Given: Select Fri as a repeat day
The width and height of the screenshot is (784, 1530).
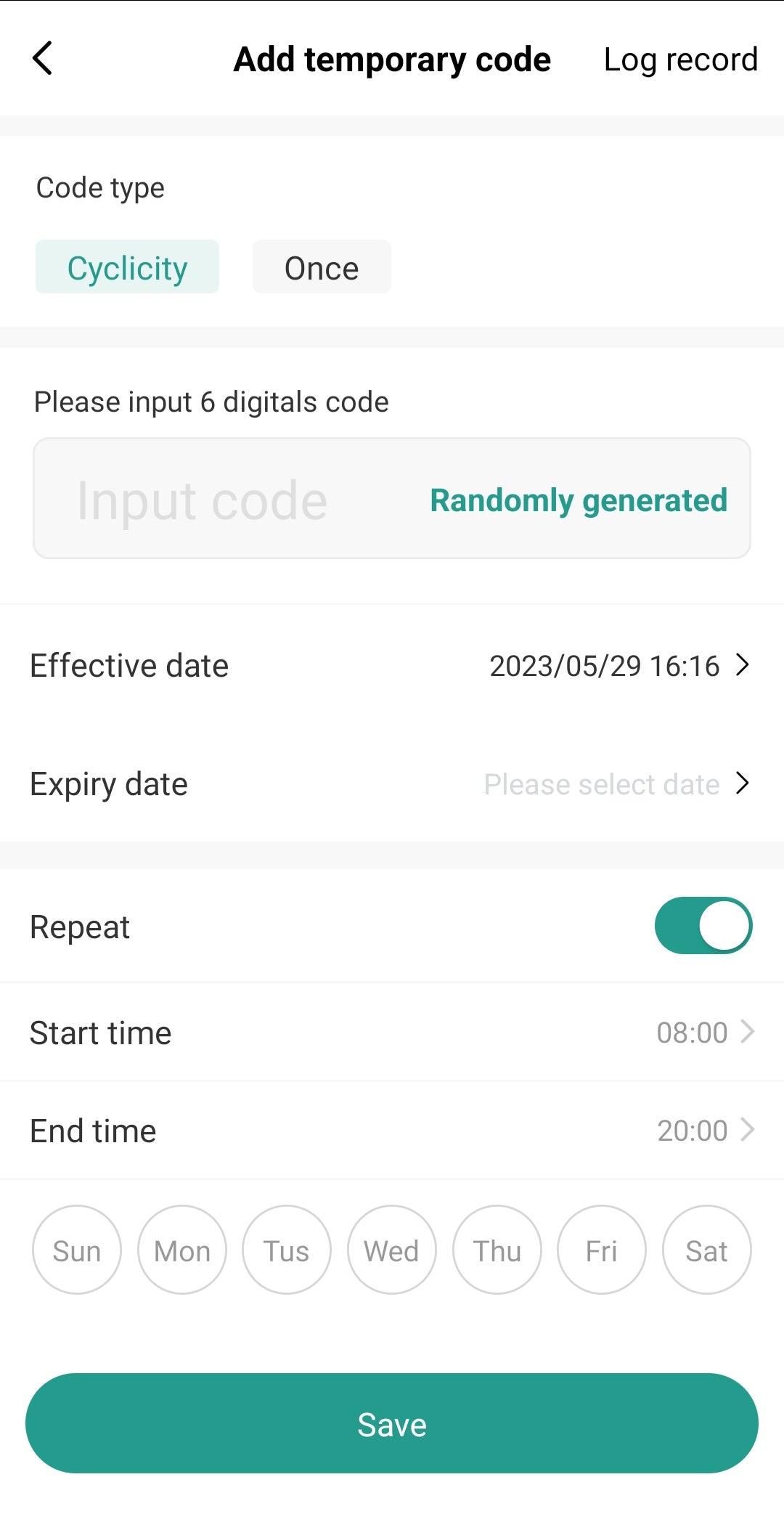Looking at the screenshot, I should [602, 1250].
